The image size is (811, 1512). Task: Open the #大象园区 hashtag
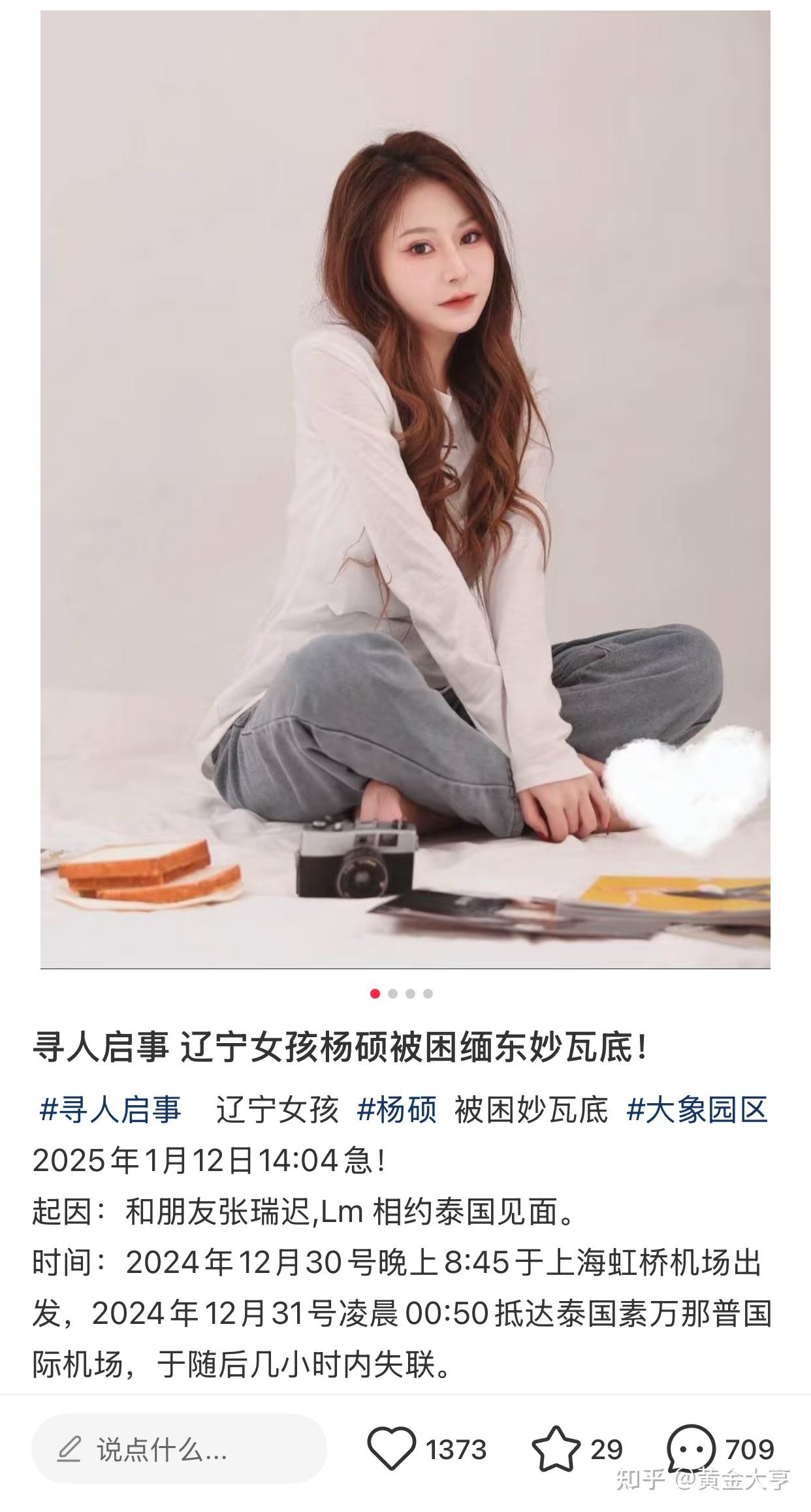(x=697, y=1110)
